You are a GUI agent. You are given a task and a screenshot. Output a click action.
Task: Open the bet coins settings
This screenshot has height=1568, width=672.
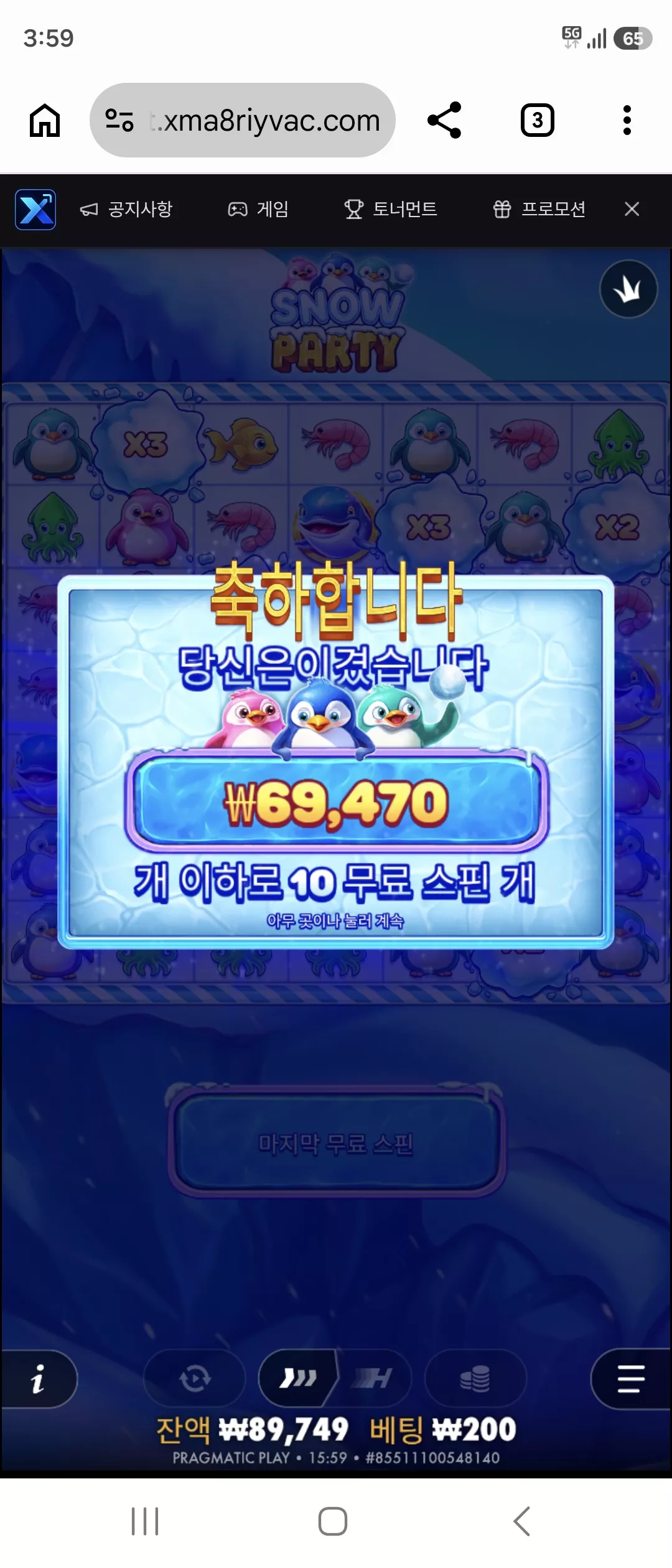click(x=475, y=1378)
